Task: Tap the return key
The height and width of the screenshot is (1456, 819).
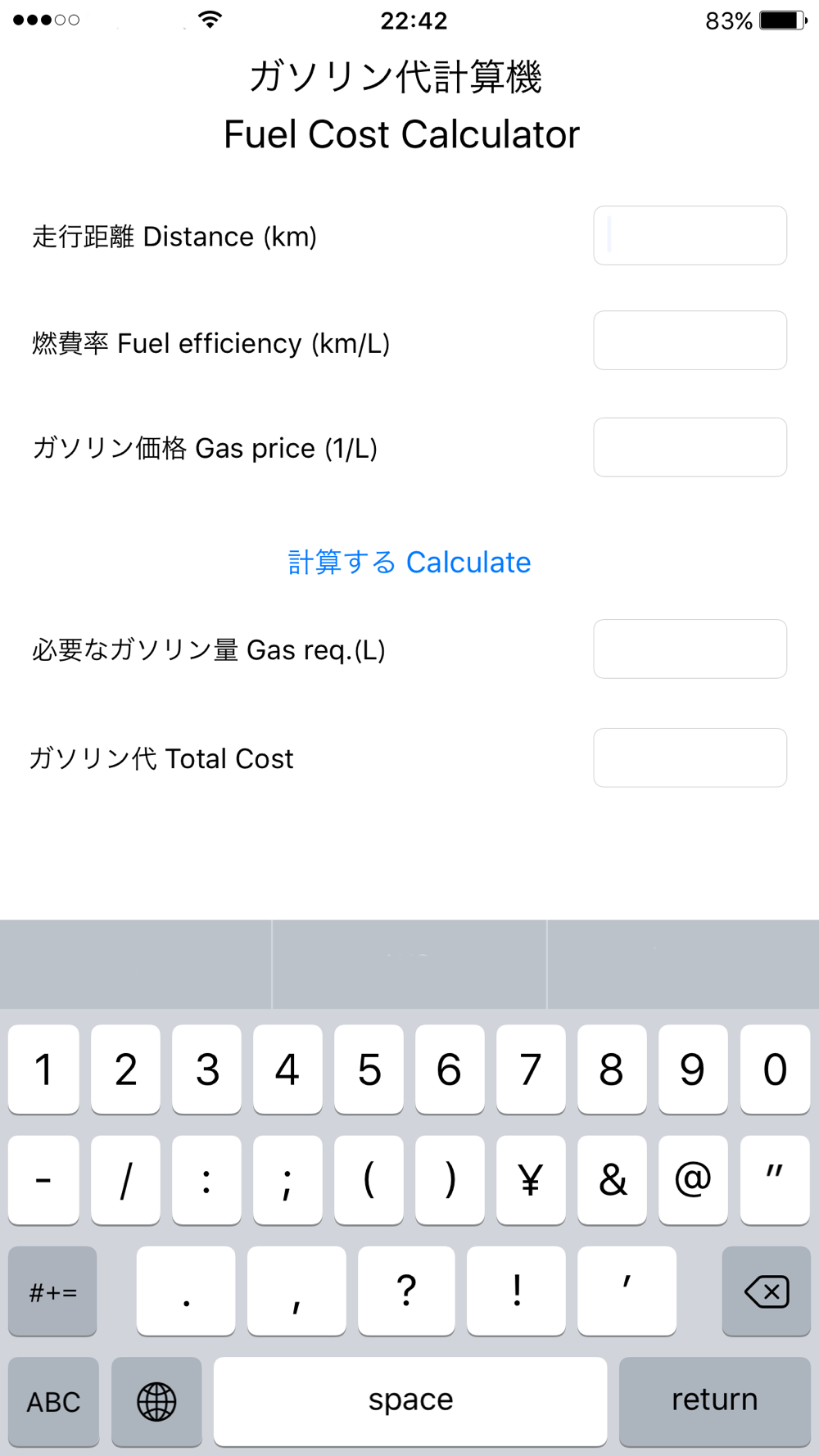Action: point(714,1401)
